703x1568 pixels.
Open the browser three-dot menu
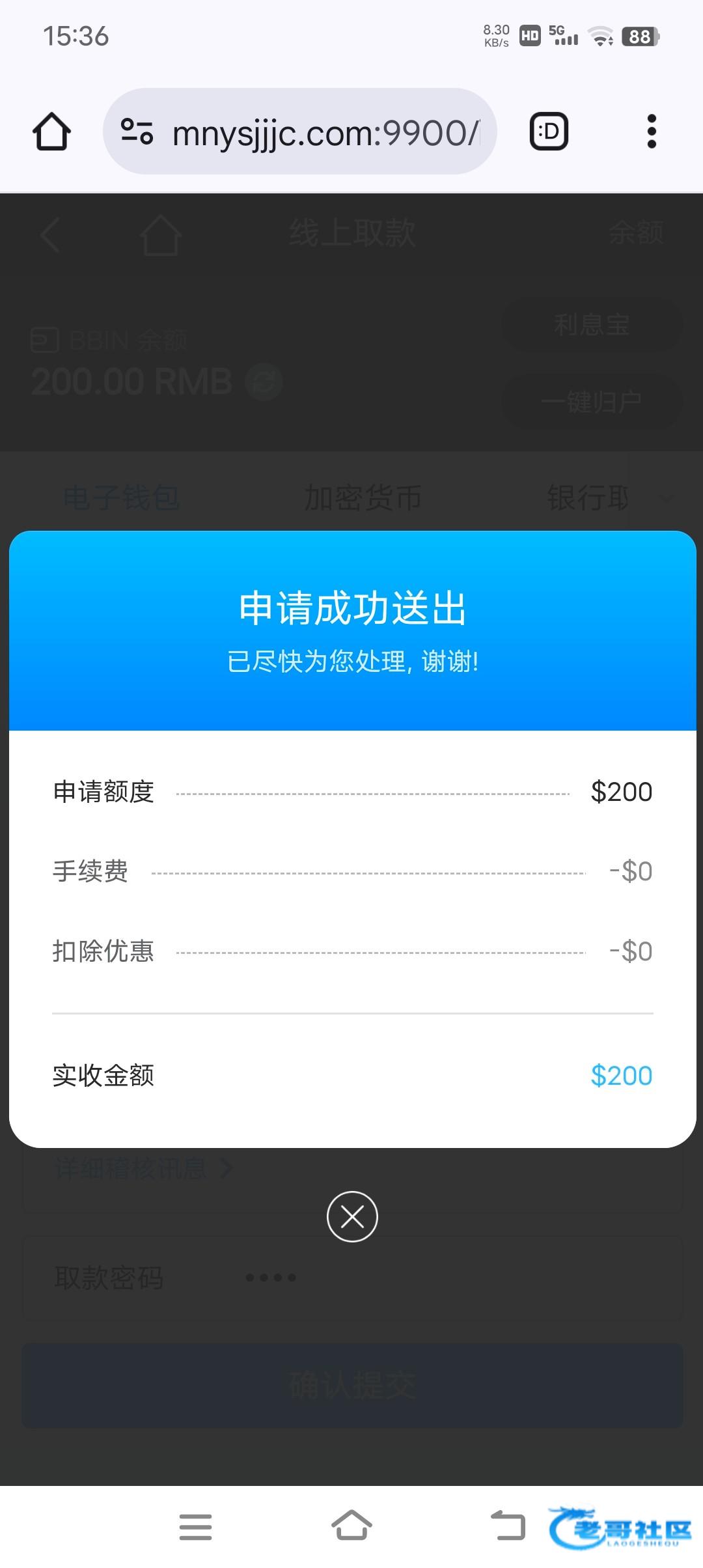(652, 132)
